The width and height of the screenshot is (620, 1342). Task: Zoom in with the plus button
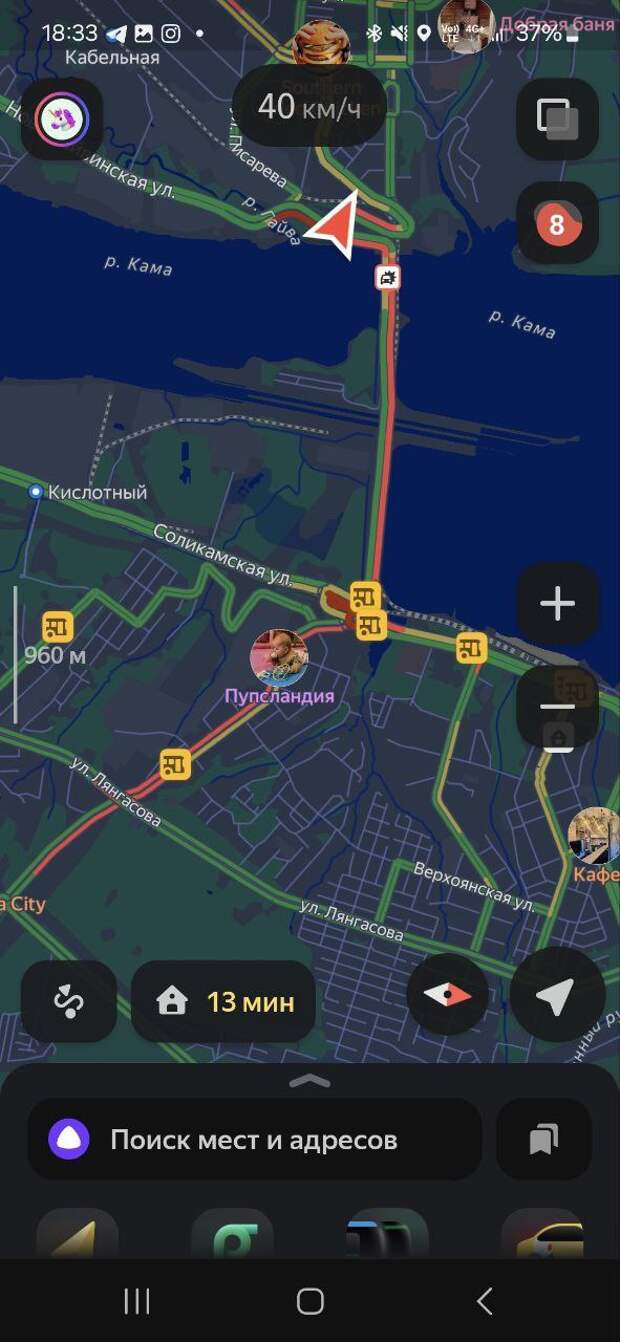coord(557,603)
